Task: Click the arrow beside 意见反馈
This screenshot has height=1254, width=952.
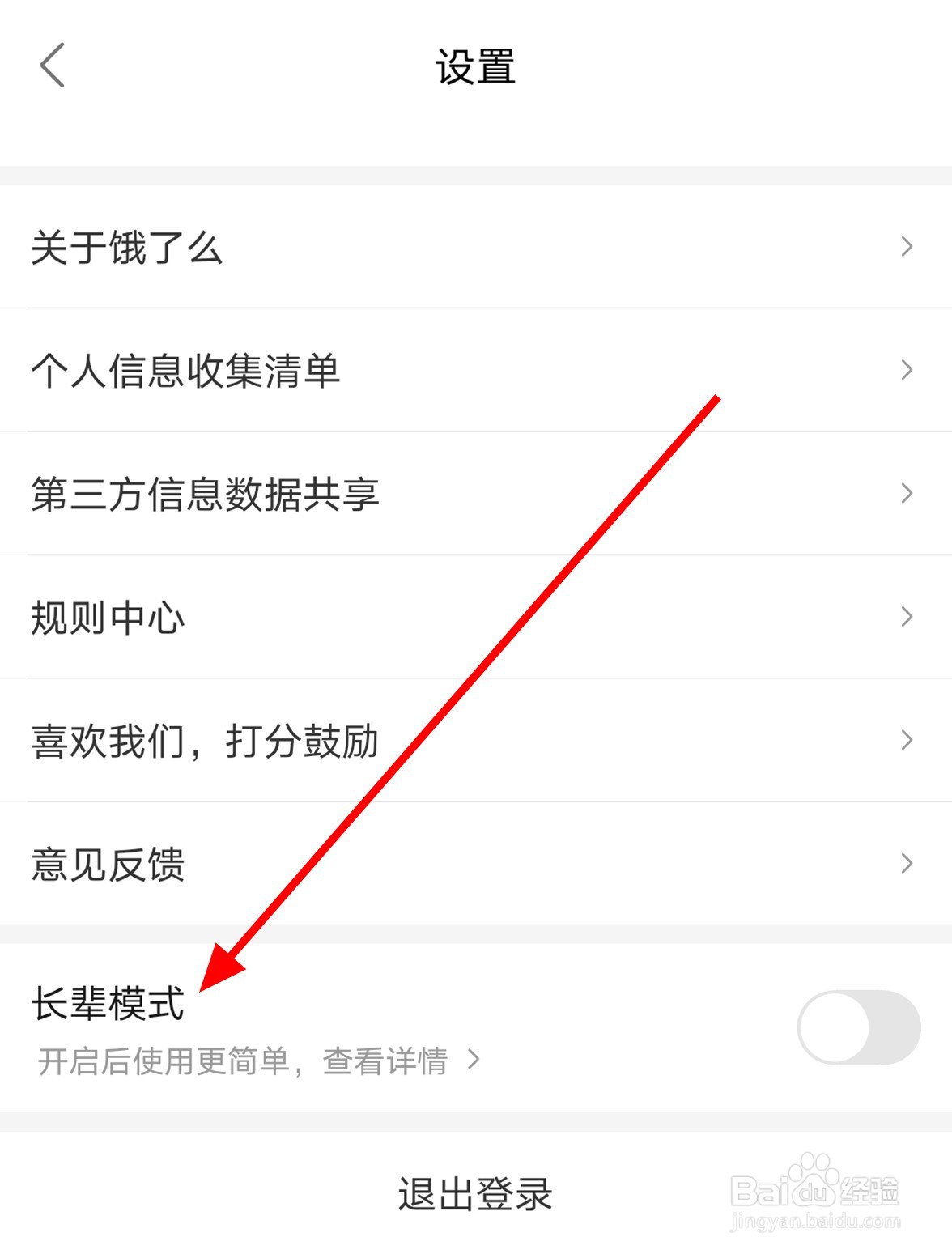Action: tap(906, 863)
